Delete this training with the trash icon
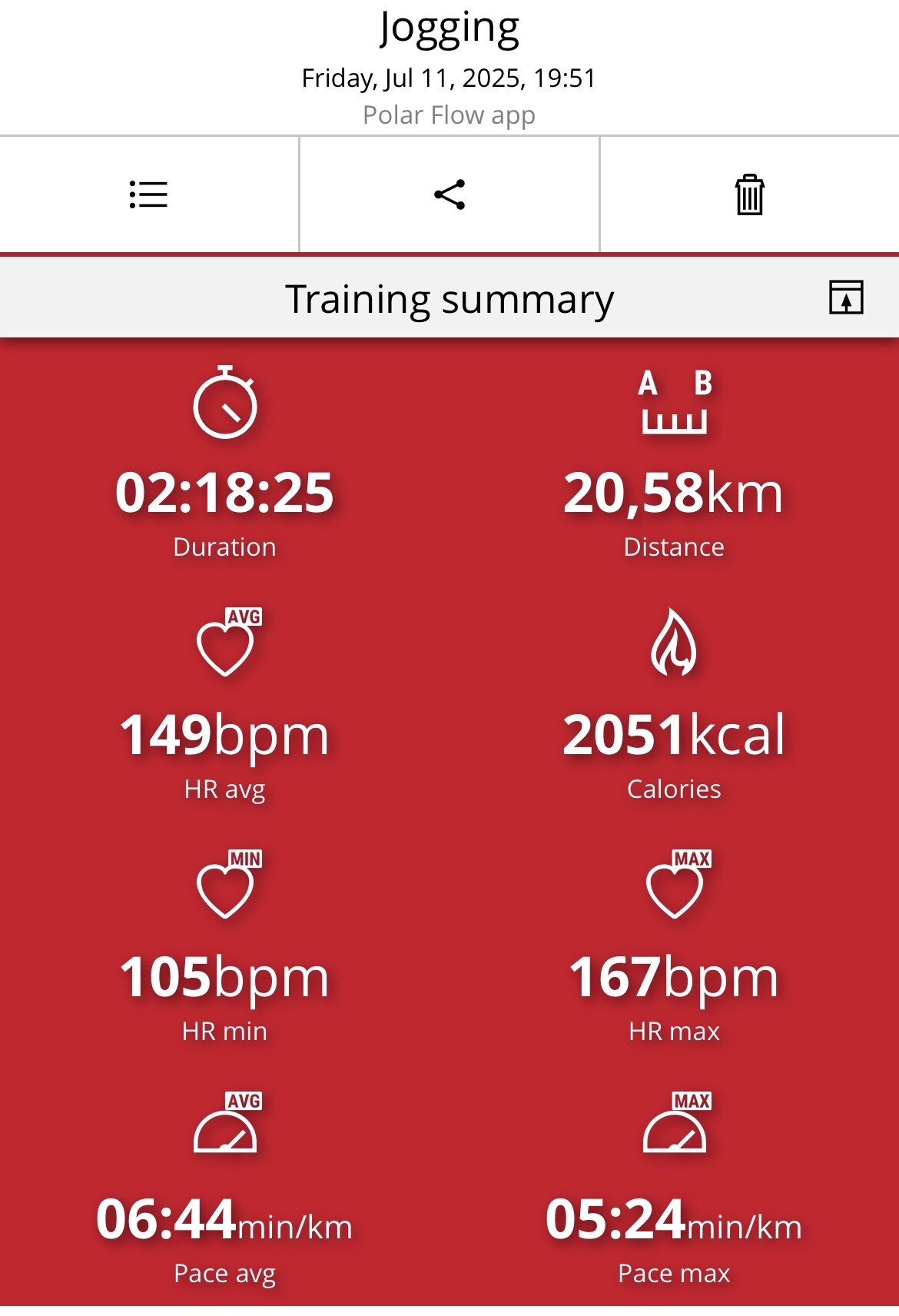 click(749, 194)
